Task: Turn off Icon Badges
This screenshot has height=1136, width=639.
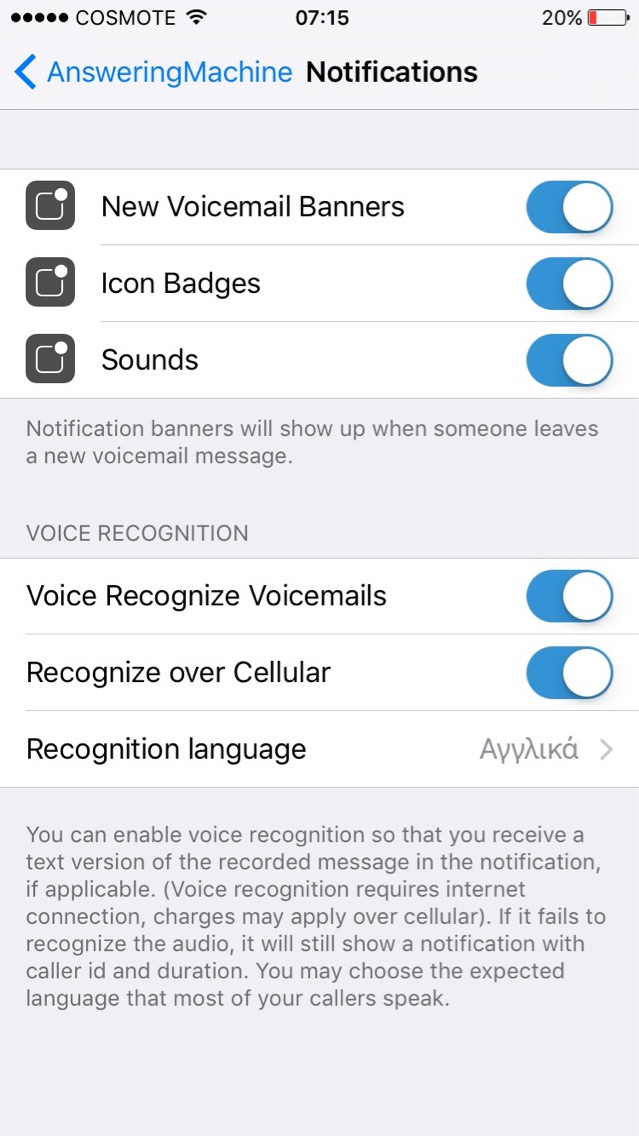Action: click(569, 283)
